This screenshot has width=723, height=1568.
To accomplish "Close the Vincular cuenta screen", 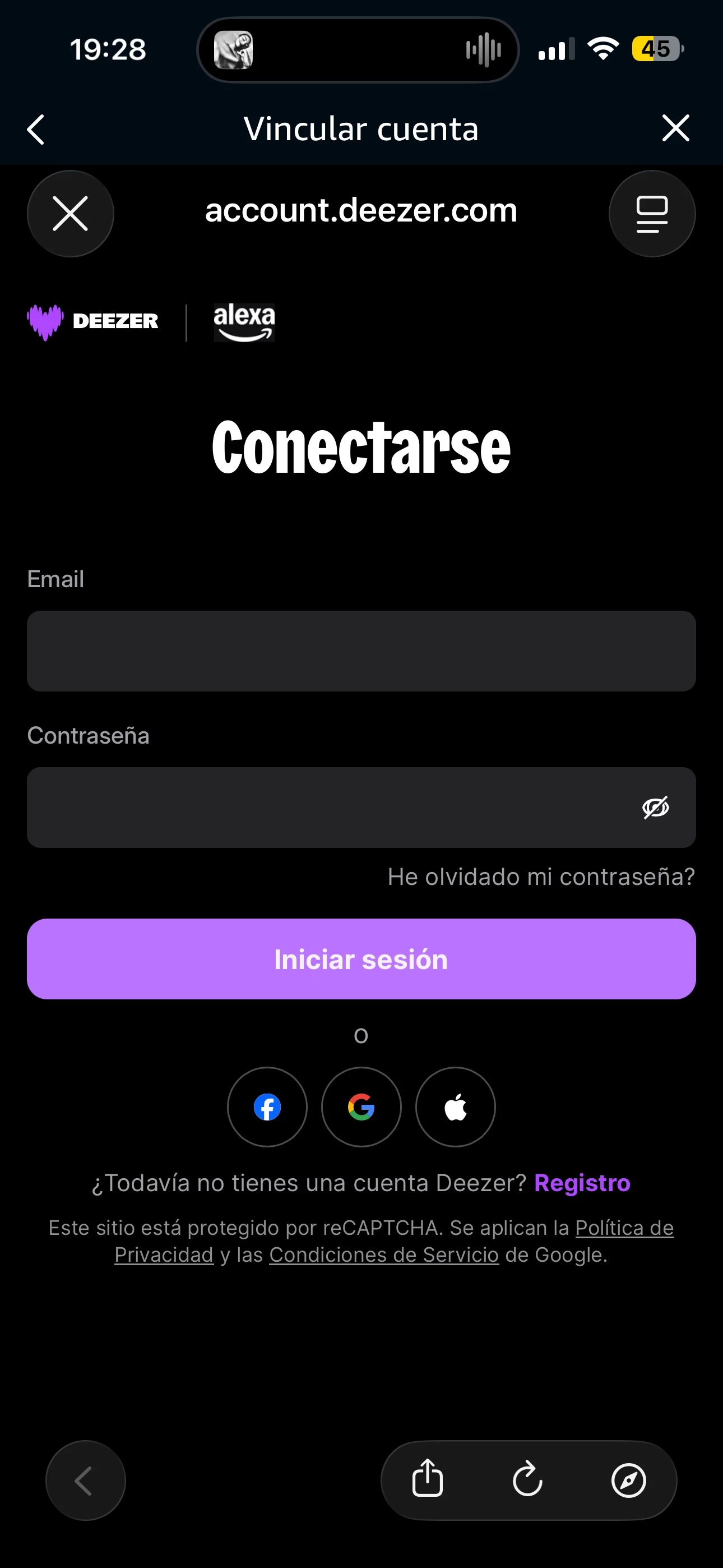I will point(675,128).
